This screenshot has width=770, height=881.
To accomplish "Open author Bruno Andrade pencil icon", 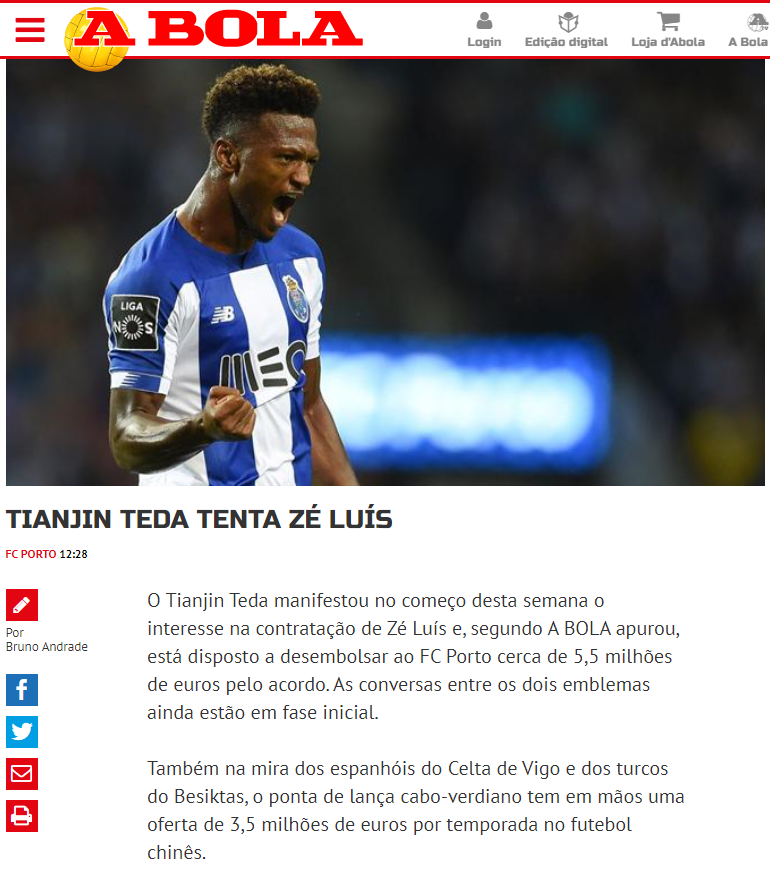I will coord(22,605).
